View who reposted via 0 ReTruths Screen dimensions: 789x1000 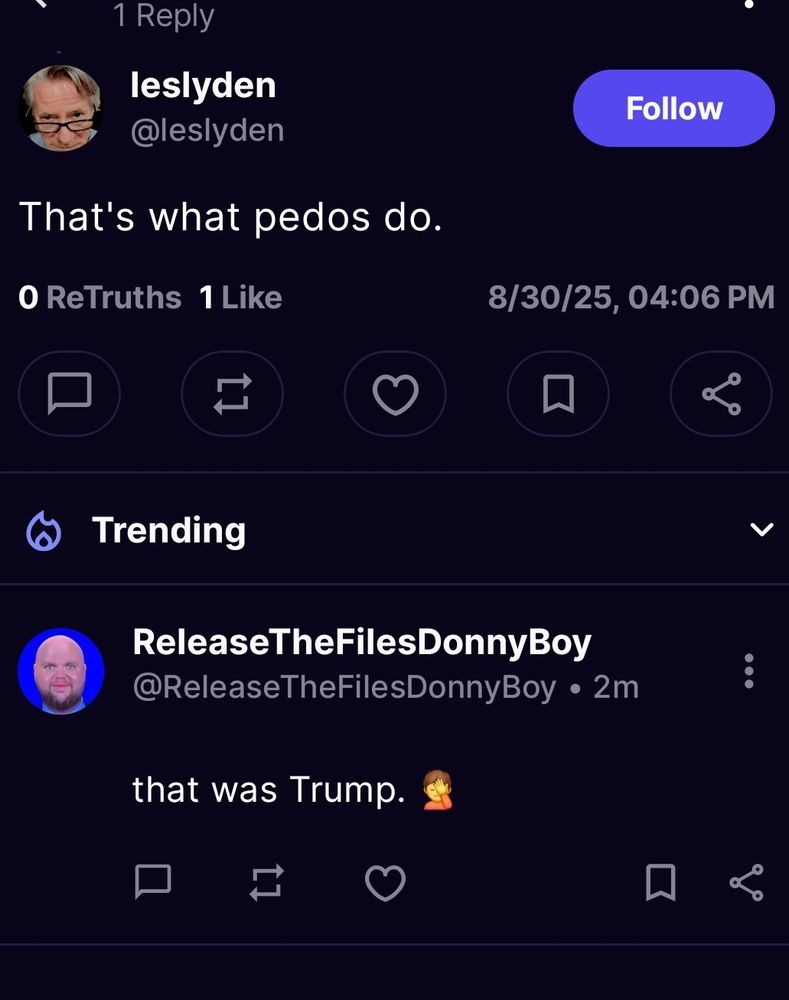[100, 297]
